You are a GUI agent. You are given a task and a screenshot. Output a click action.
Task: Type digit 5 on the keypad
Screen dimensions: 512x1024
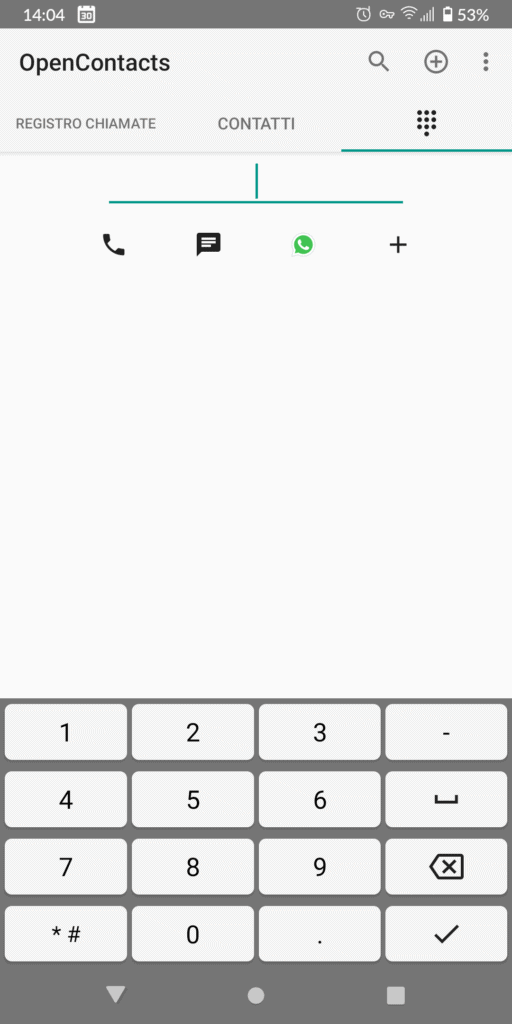pos(193,799)
